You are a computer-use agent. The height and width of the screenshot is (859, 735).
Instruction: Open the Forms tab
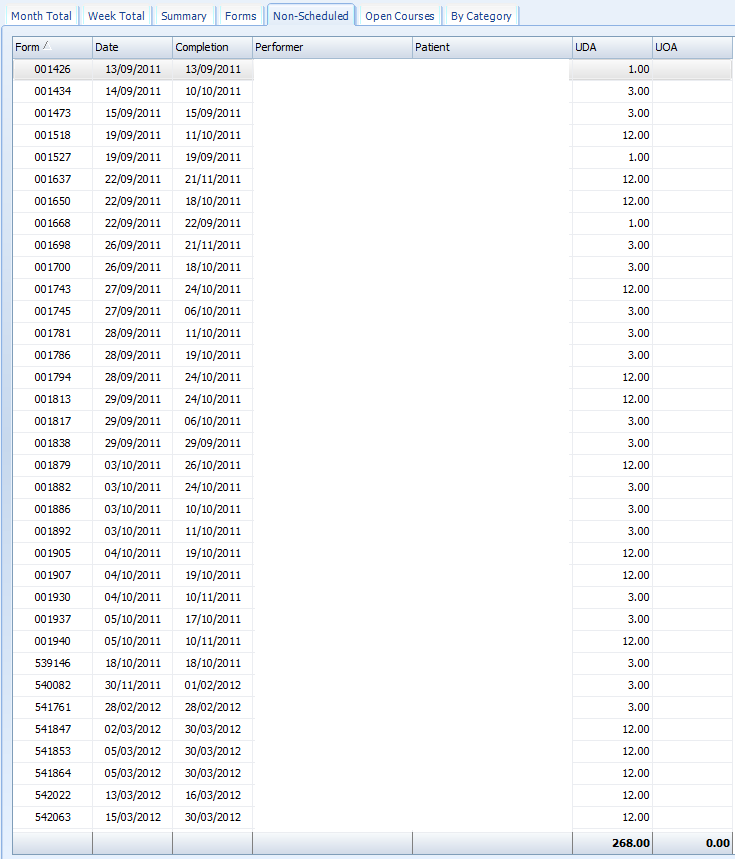(240, 16)
